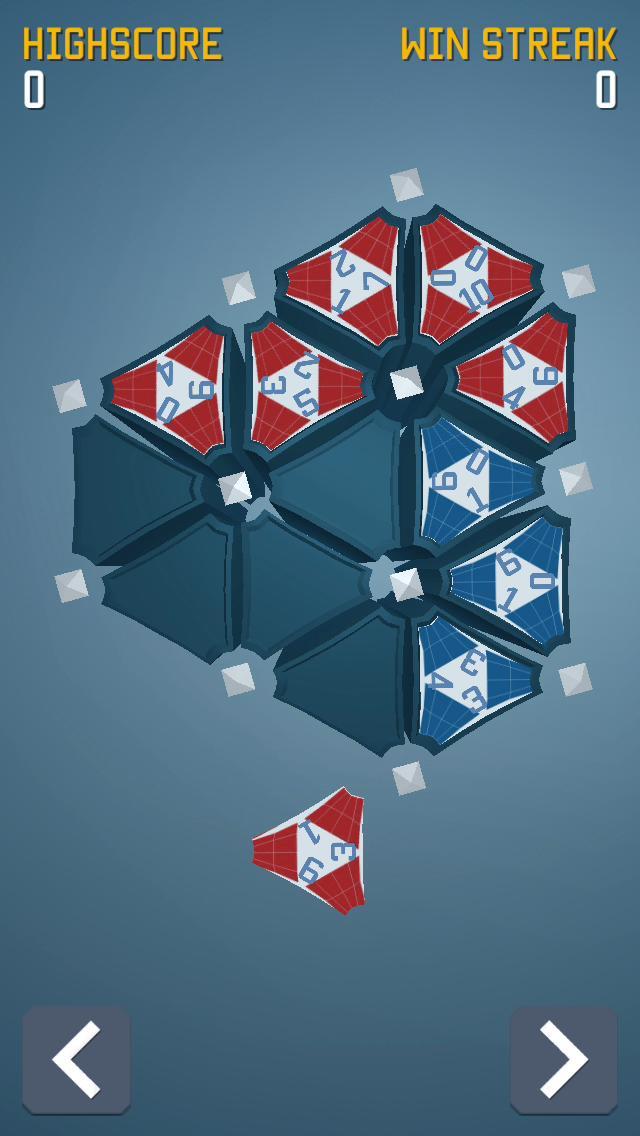Tap the left arrow button
The height and width of the screenshot is (1136, 640).
click(76, 1060)
